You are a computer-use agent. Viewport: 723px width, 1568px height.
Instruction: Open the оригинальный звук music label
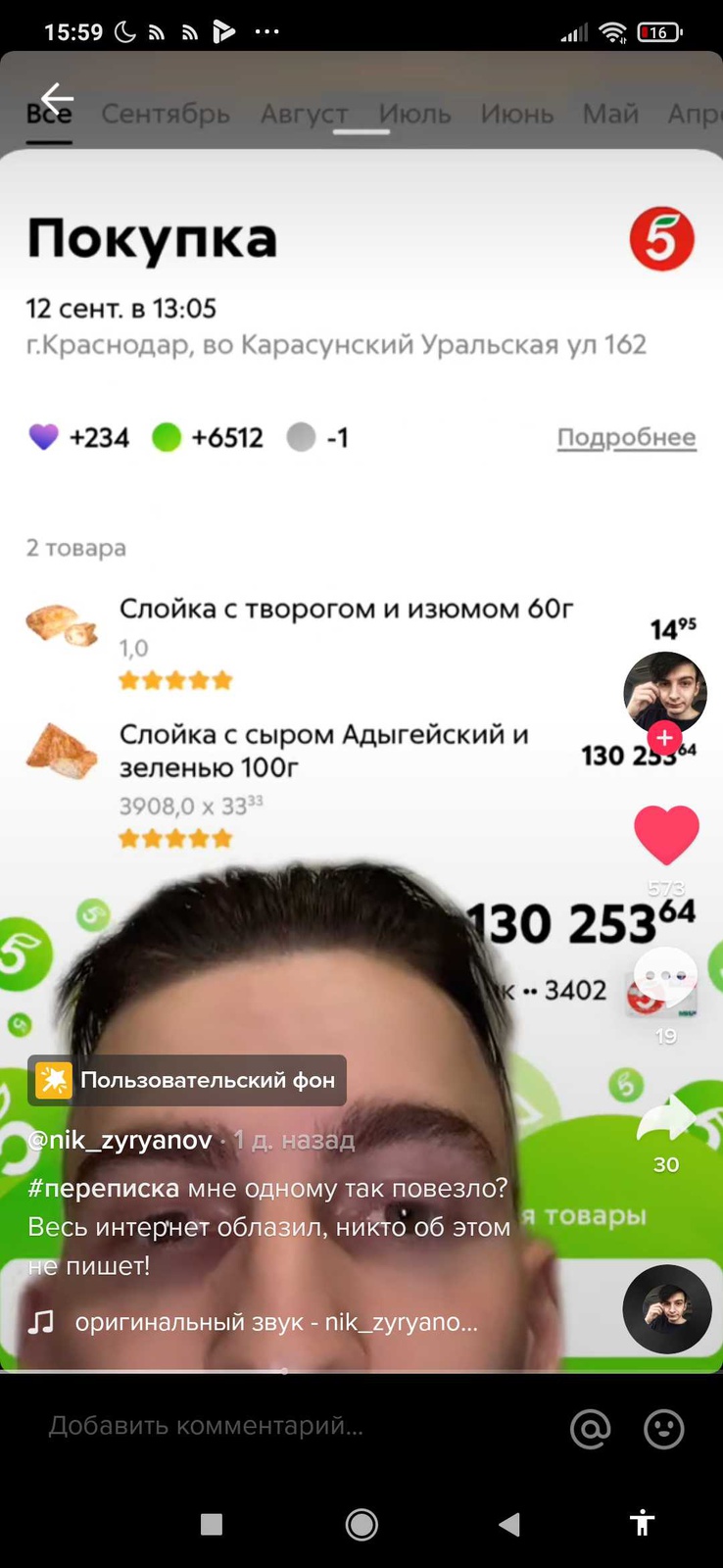click(x=276, y=1322)
